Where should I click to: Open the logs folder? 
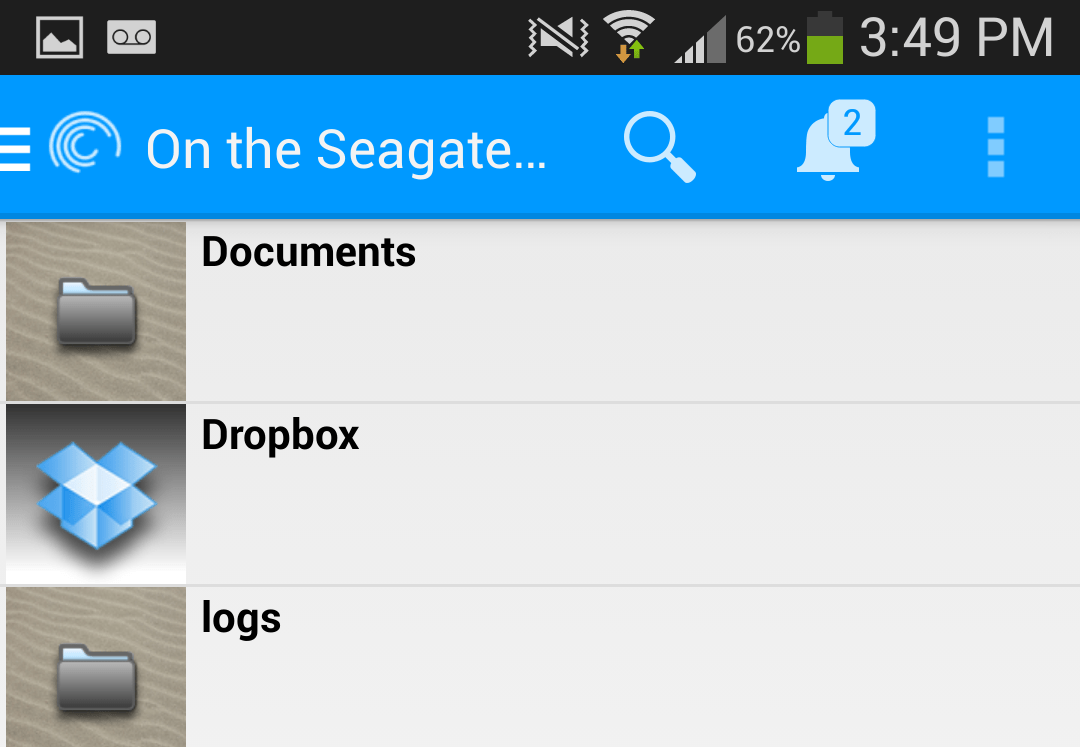540,667
